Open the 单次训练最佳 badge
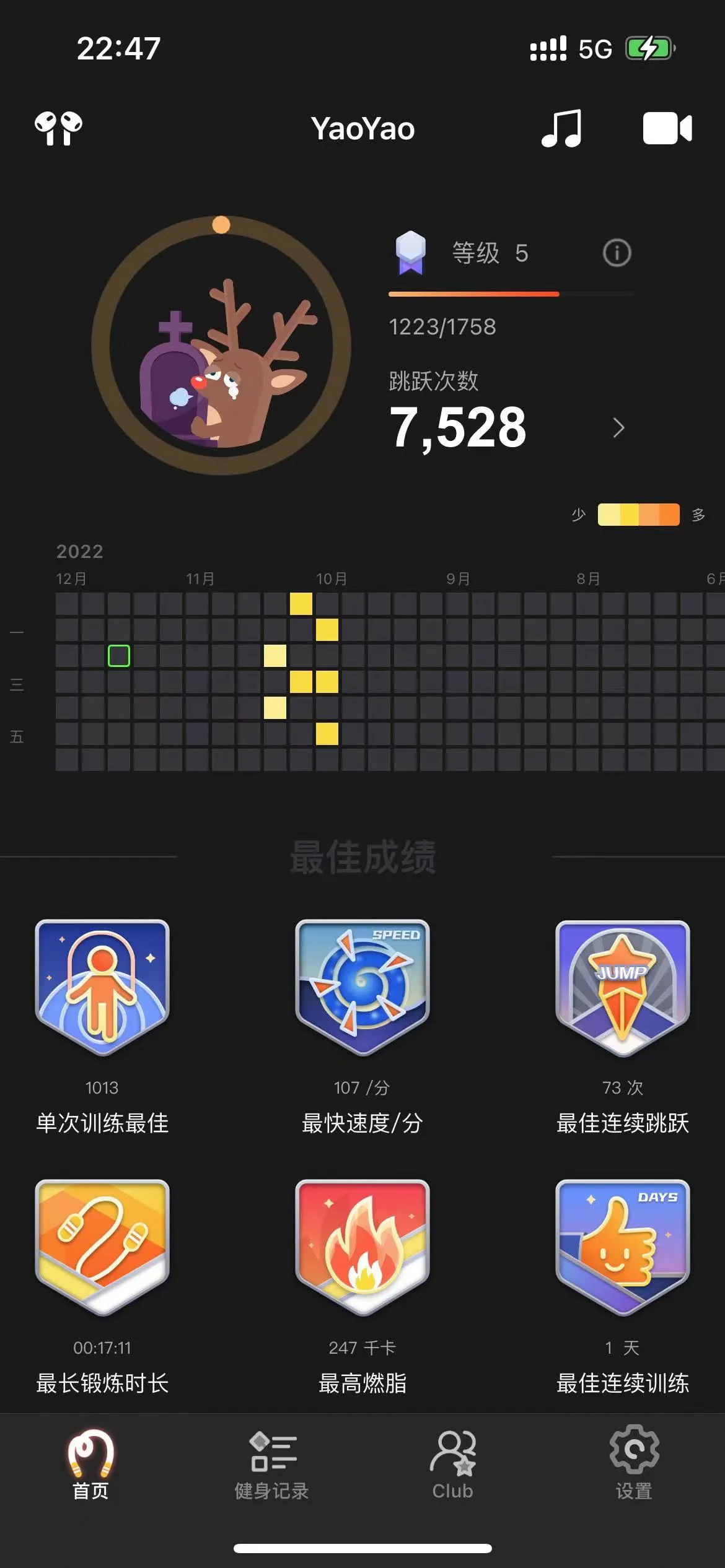The height and width of the screenshot is (1568, 725). [102, 988]
